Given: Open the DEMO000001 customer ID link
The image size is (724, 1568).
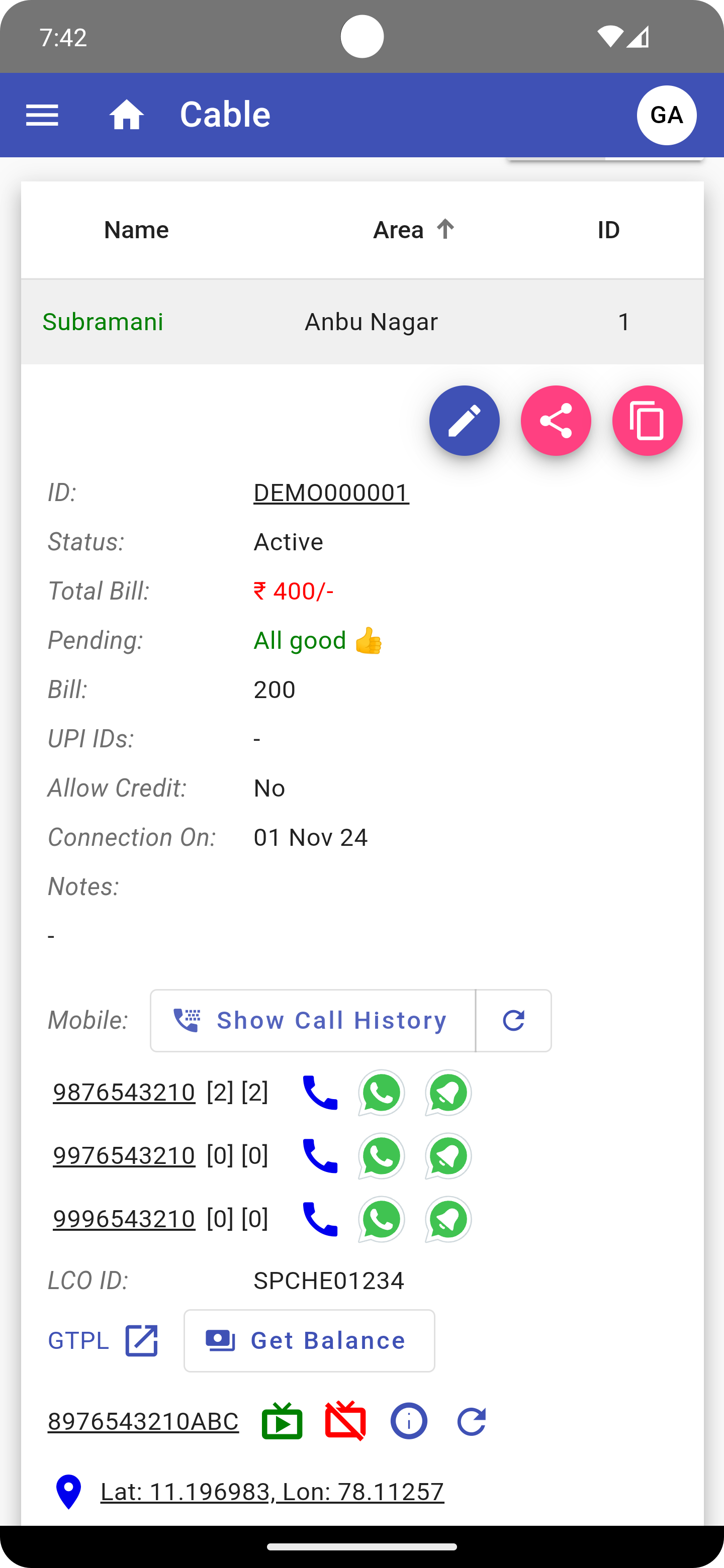Looking at the screenshot, I should point(331,493).
